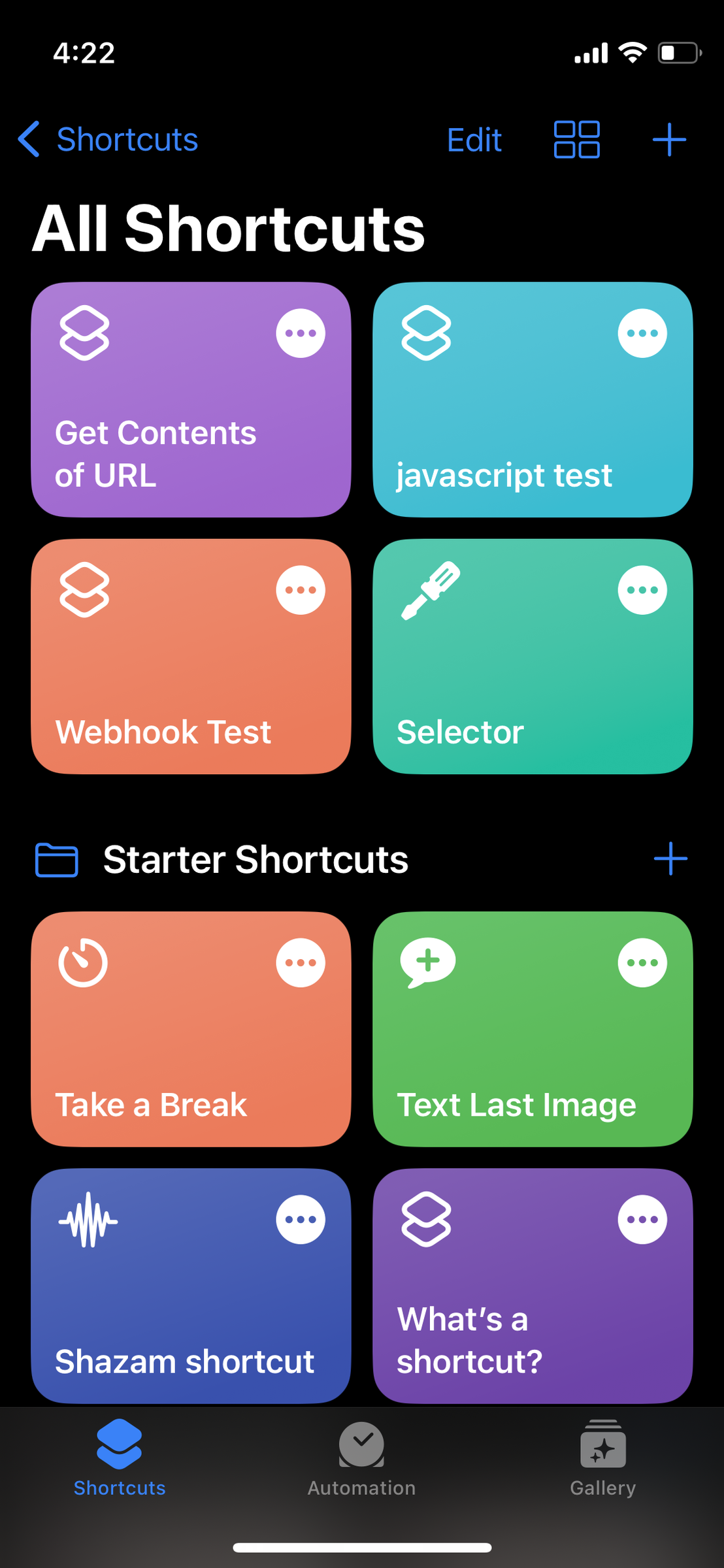Tap the Edit button
Screen dimensions: 724x1568
point(474,140)
